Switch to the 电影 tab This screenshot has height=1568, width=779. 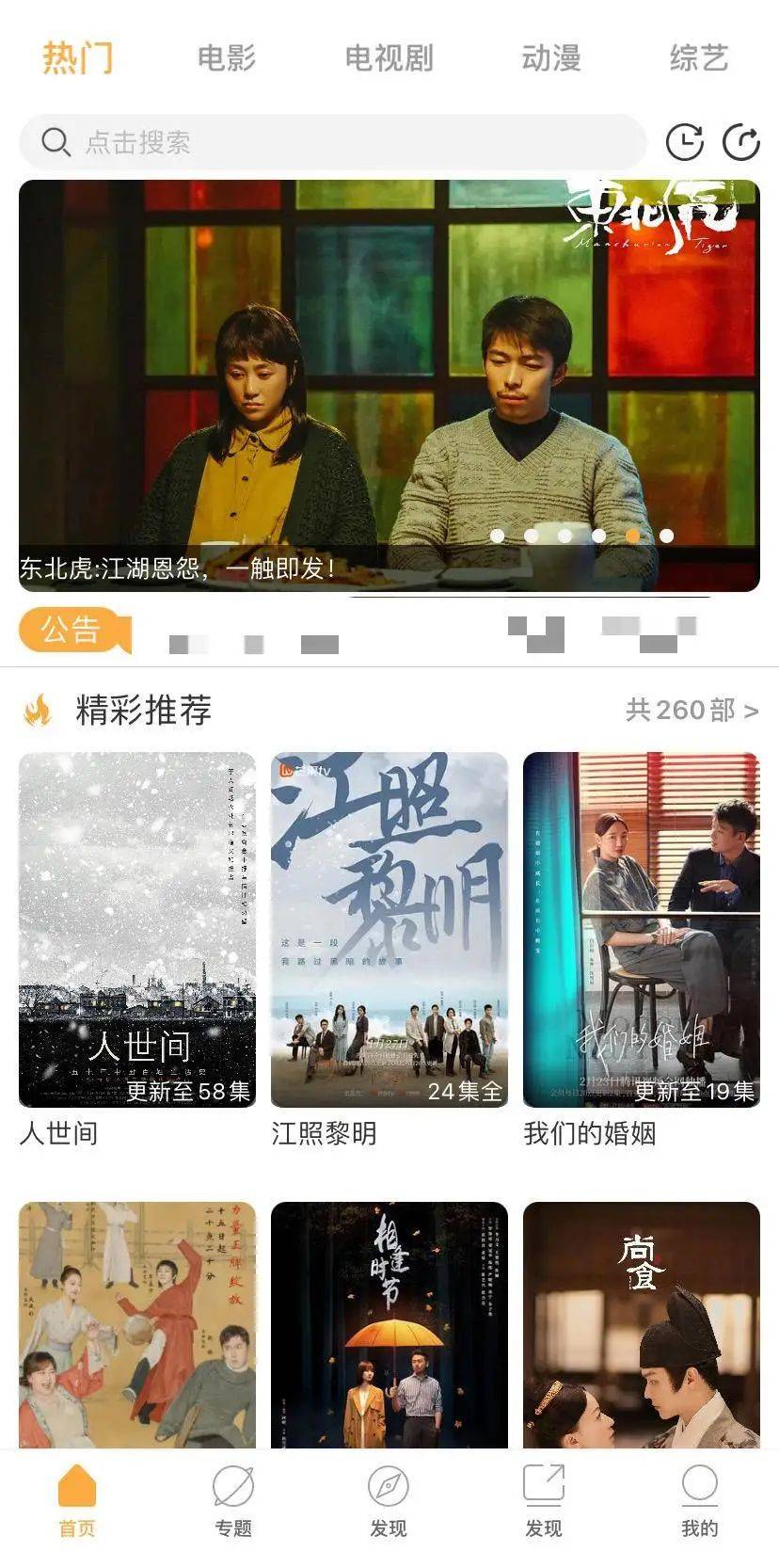tap(228, 56)
